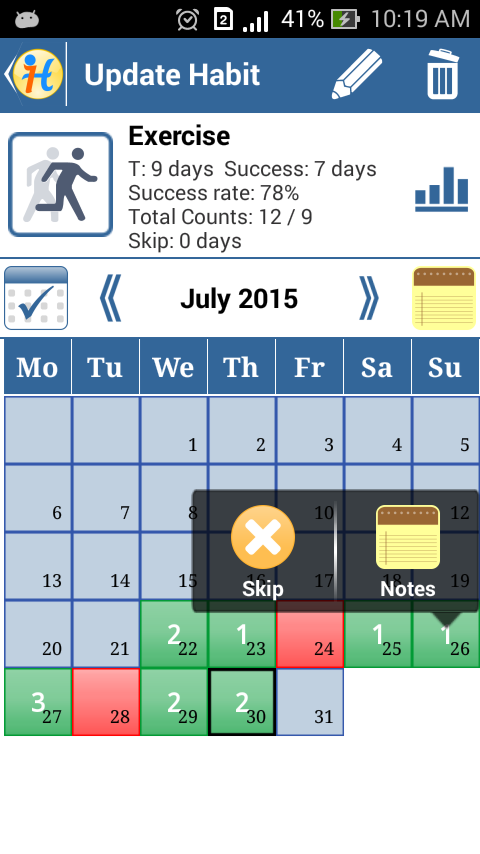Go to the previous month
Viewport: 480px width, 854px height.
[x=111, y=298]
